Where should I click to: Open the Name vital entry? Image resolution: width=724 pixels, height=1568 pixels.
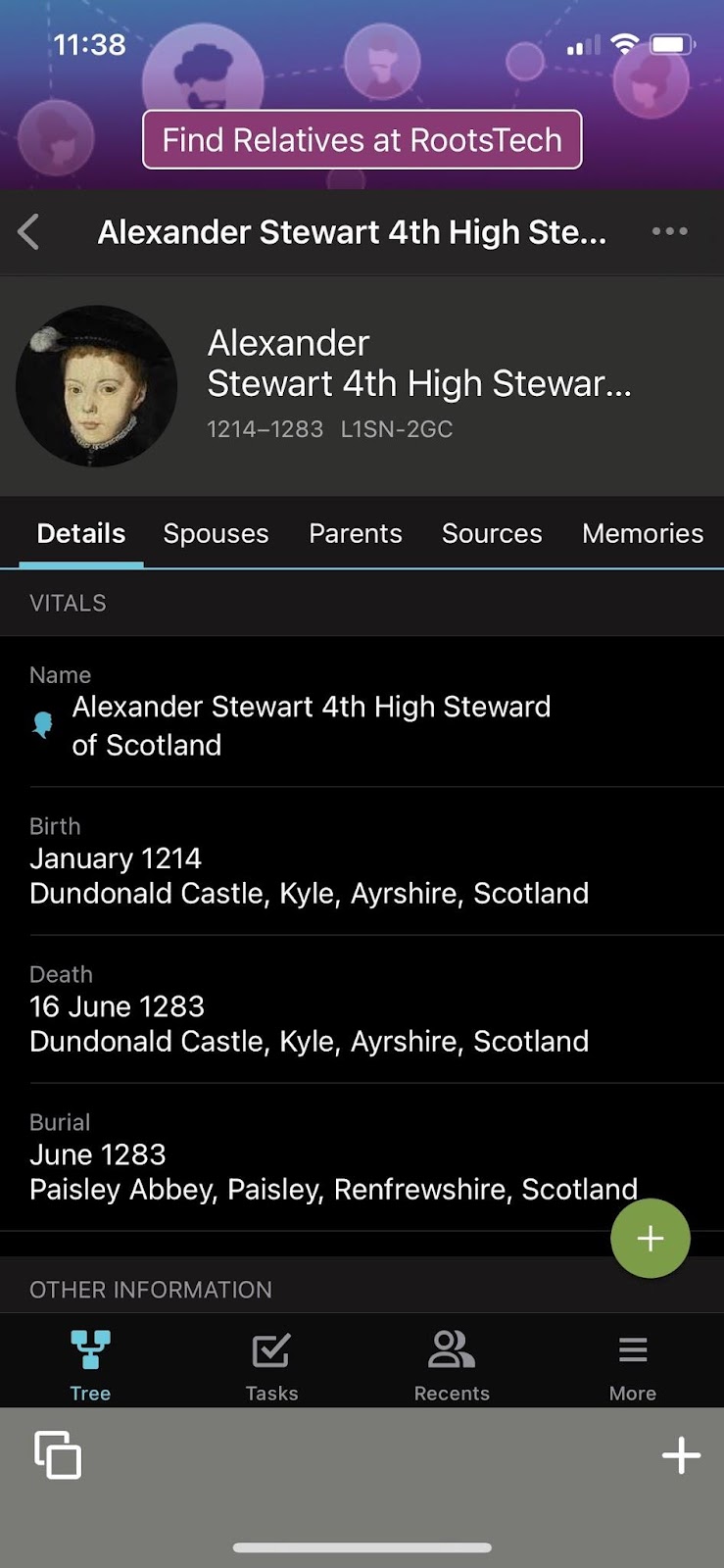362,712
